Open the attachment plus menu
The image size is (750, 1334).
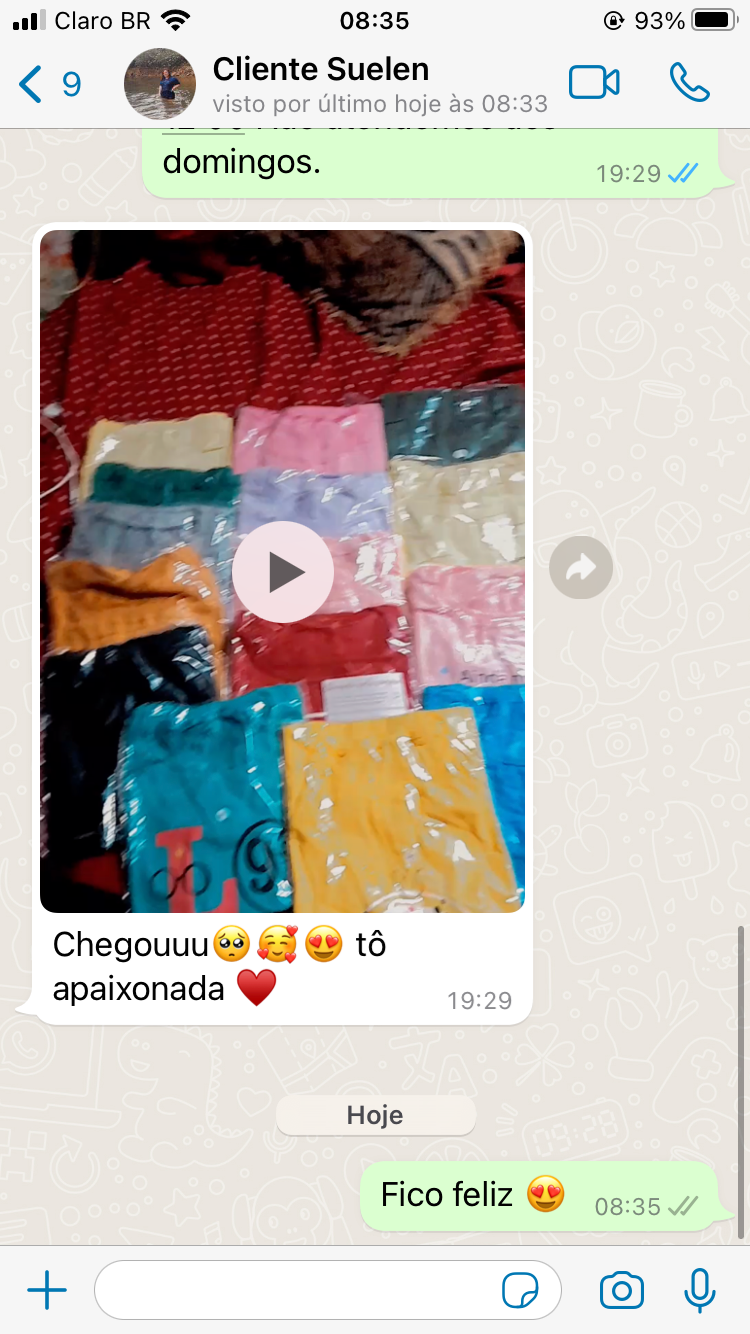click(x=47, y=1291)
